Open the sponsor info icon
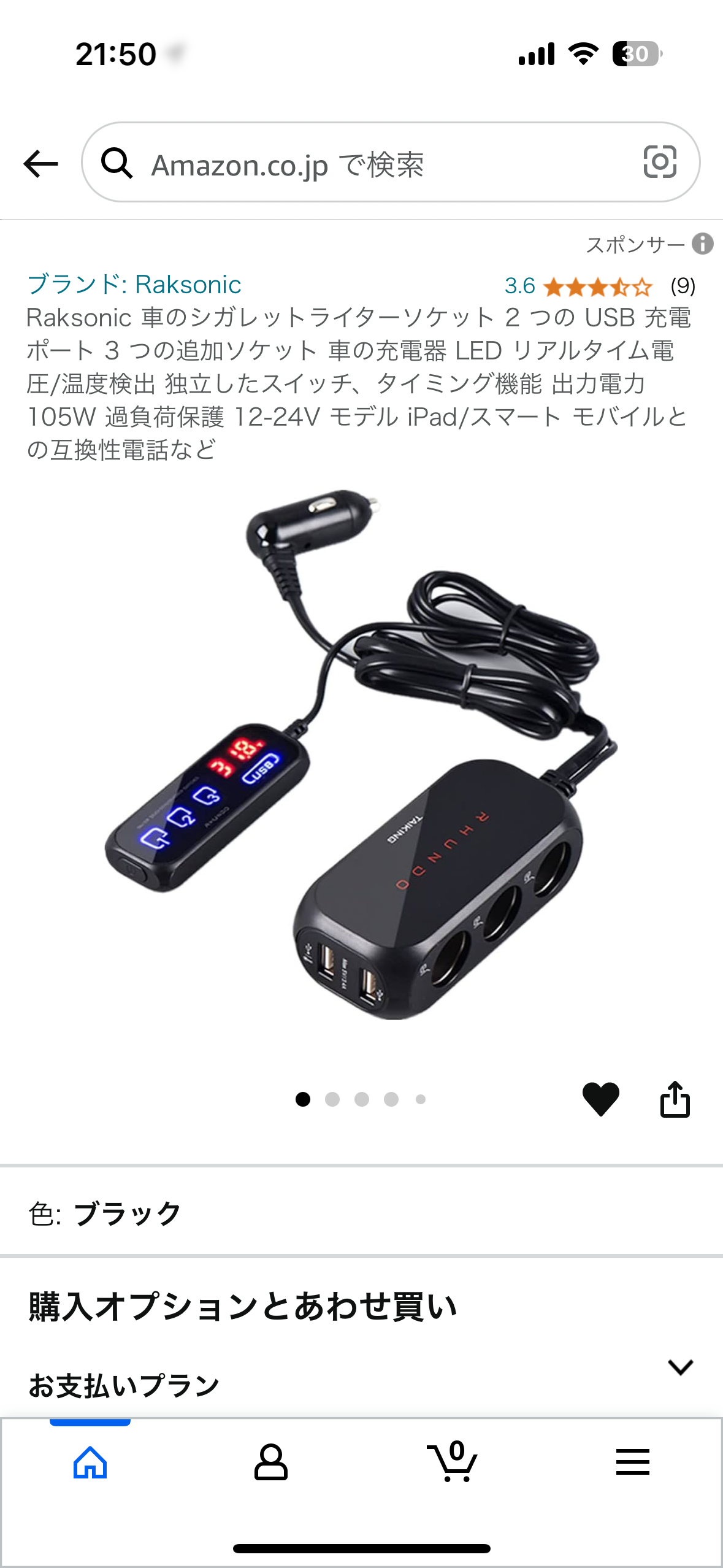The width and height of the screenshot is (723, 1568). (703, 244)
